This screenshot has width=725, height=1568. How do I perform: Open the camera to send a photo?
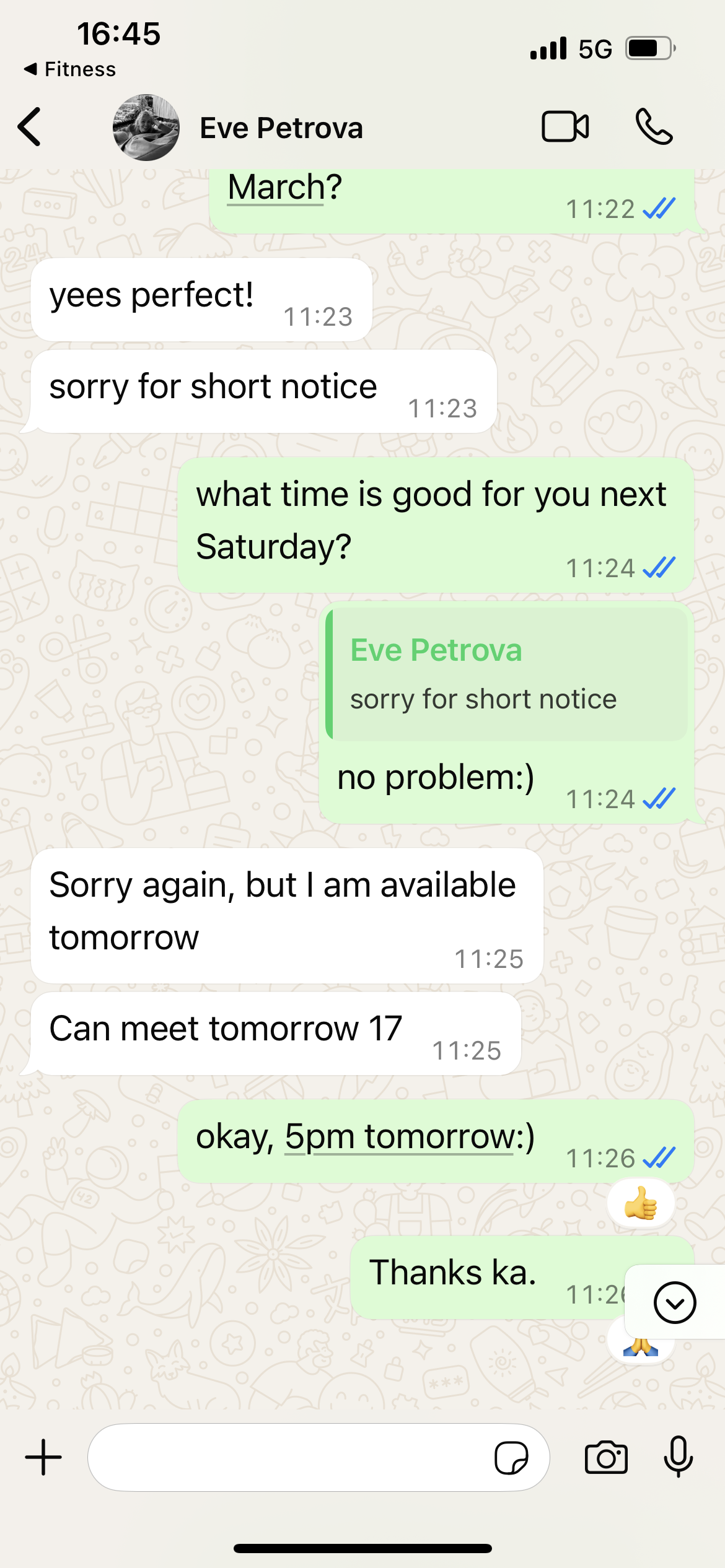pos(606,1457)
